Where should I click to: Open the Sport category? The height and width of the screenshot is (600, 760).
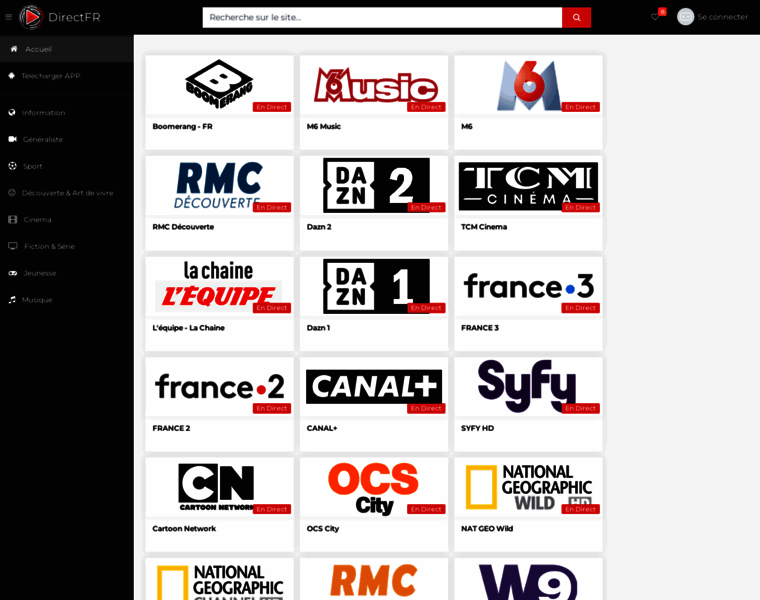[33, 166]
